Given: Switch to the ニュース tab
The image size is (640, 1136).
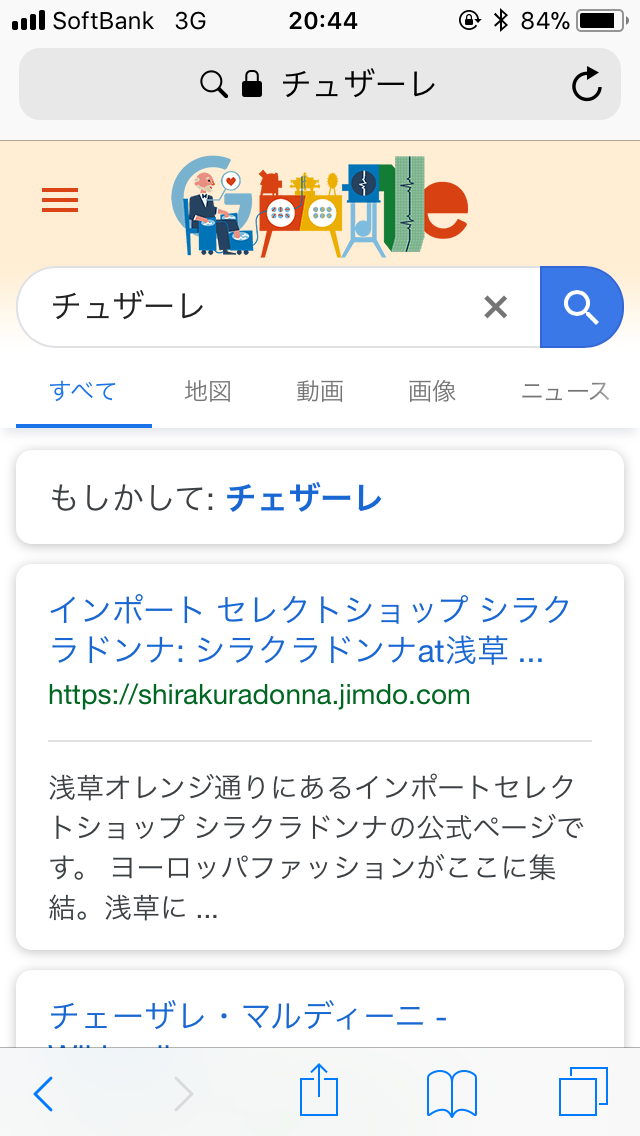Looking at the screenshot, I should tap(565, 391).
